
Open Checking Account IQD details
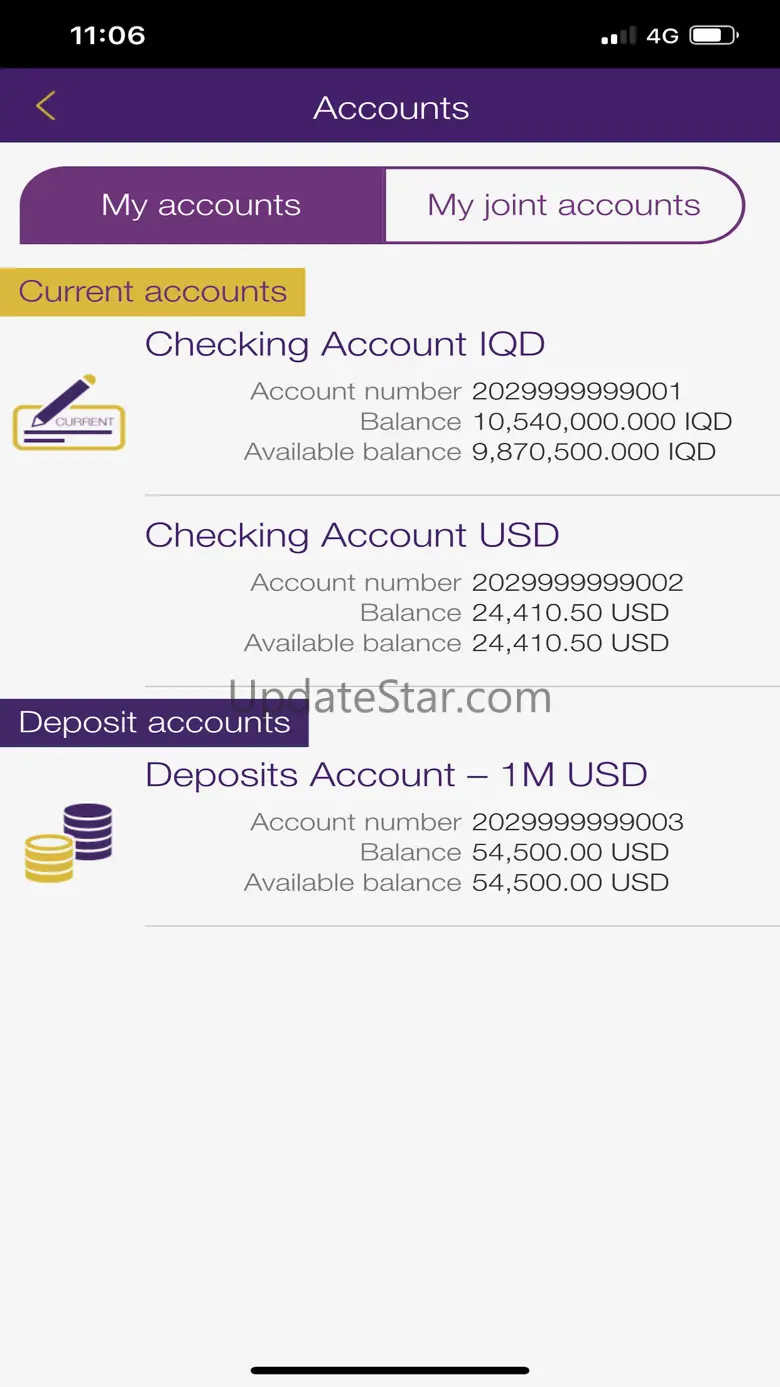point(345,344)
